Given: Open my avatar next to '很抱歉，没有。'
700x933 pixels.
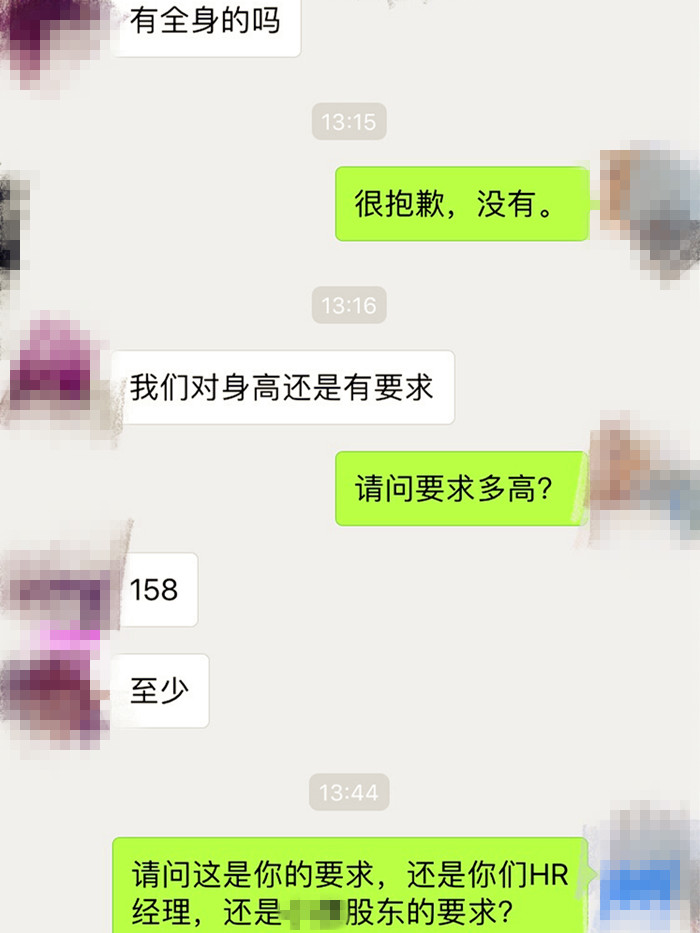Looking at the screenshot, I should click(x=648, y=205).
